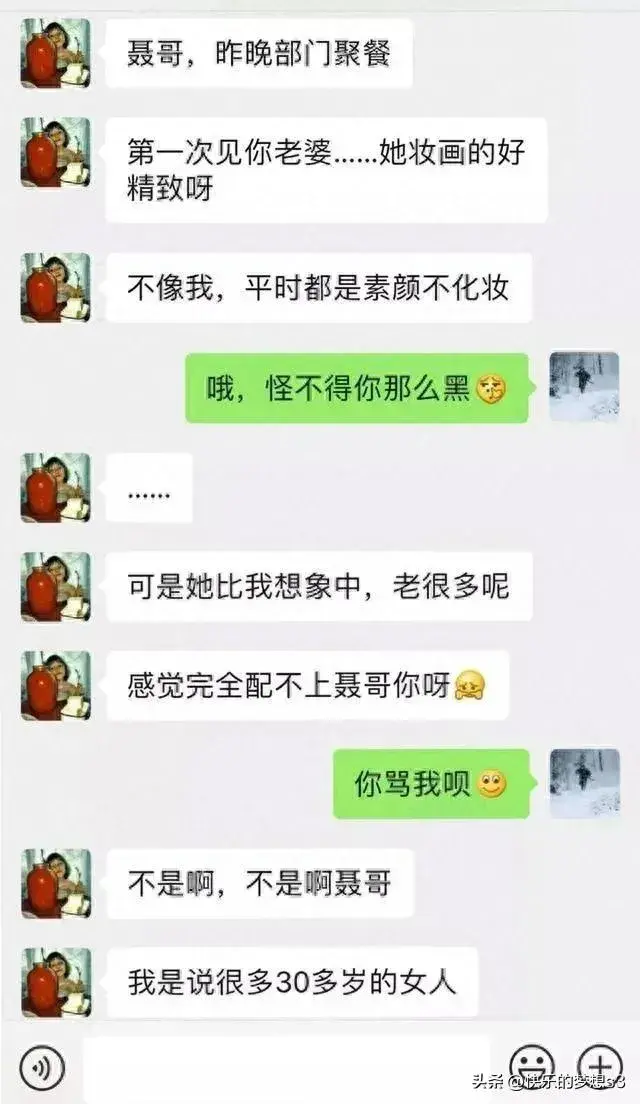
Task: Tap own avatar next to 你骂我呗
Action: pyautogui.click(x=584, y=783)
